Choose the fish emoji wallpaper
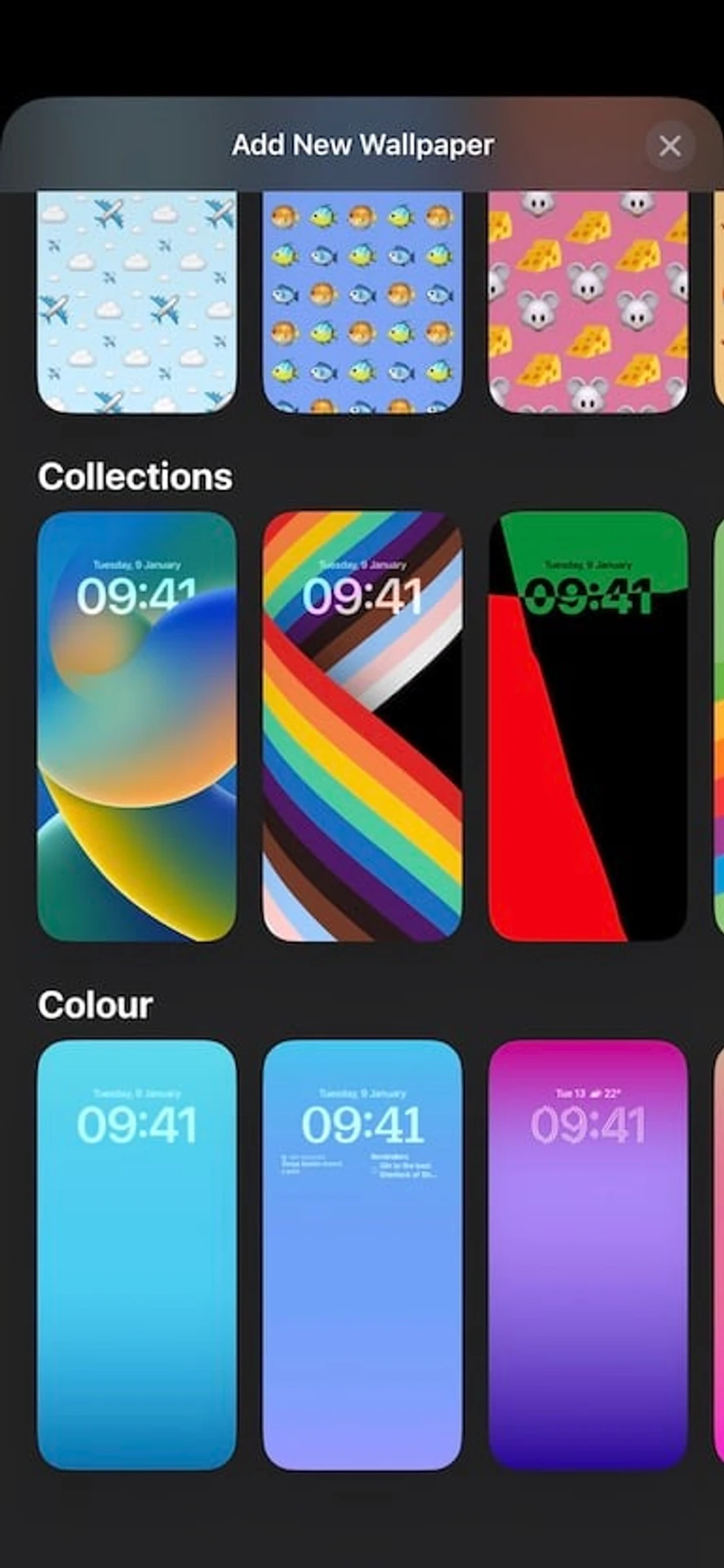Image resolution: width=724 pixels, height=1568 pixels. coord(362,302)
